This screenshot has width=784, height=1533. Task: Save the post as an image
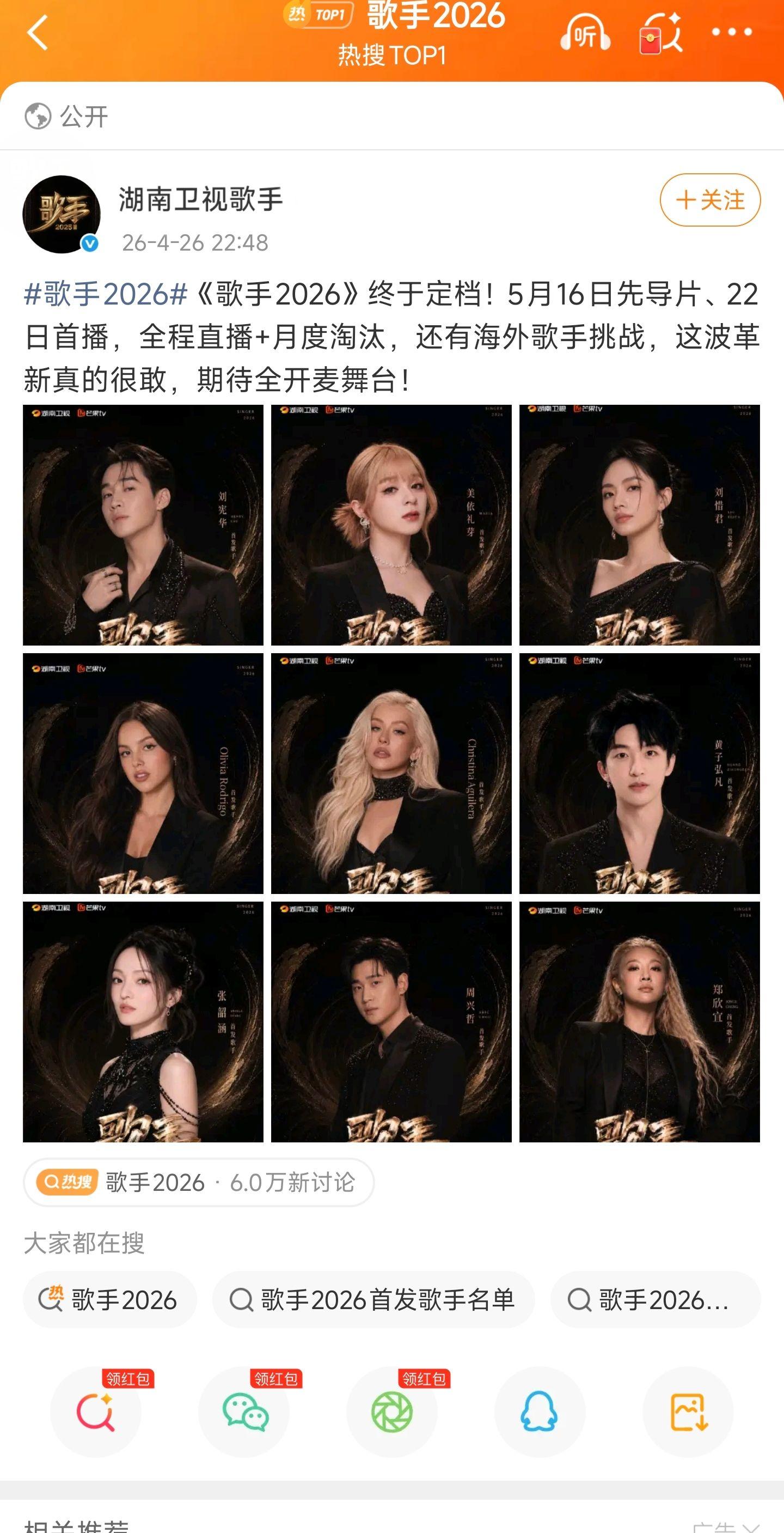(x=688, y=1412)
